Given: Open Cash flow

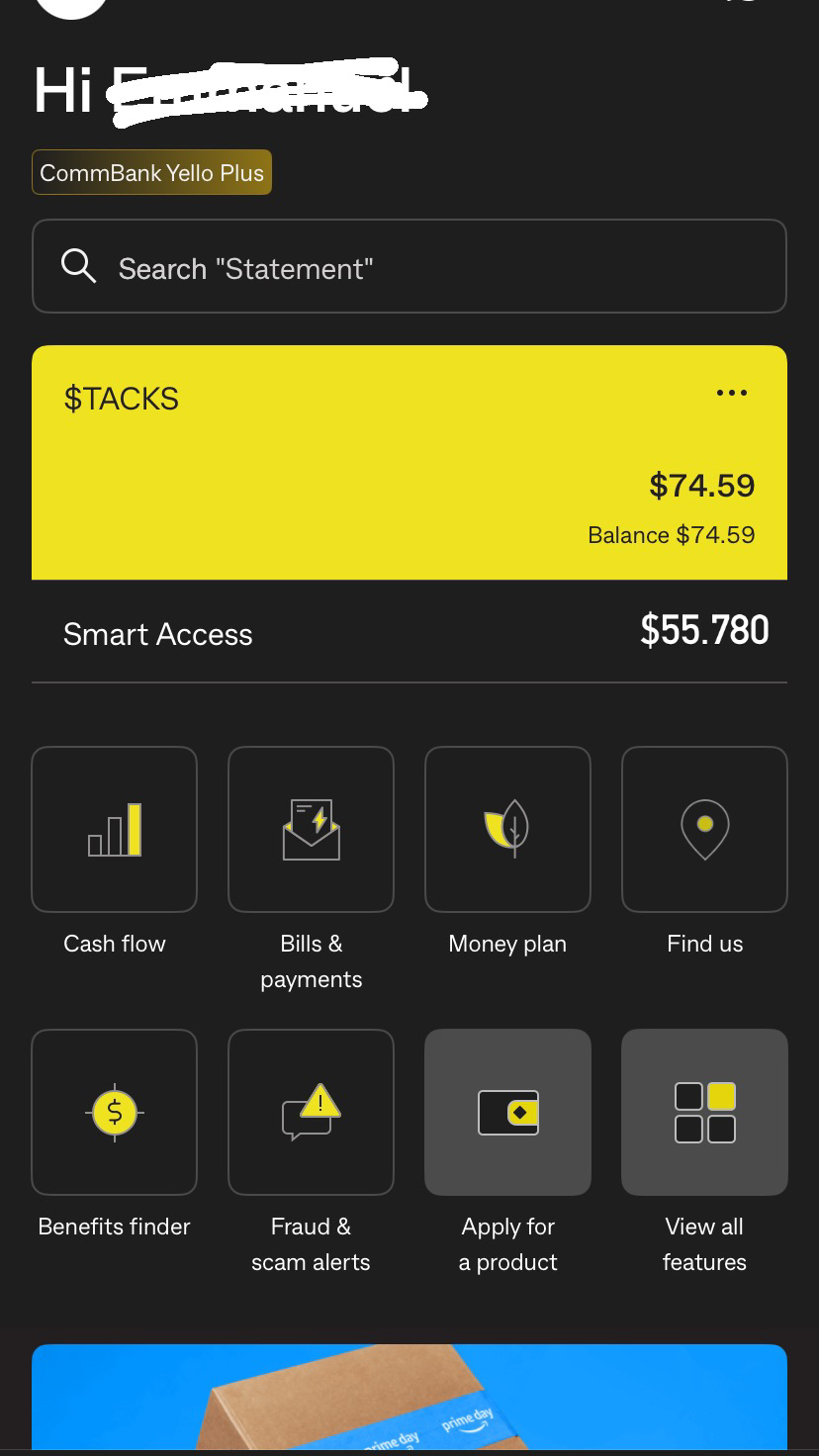Looking at the screenshot, I should click(x=115, y=829).
